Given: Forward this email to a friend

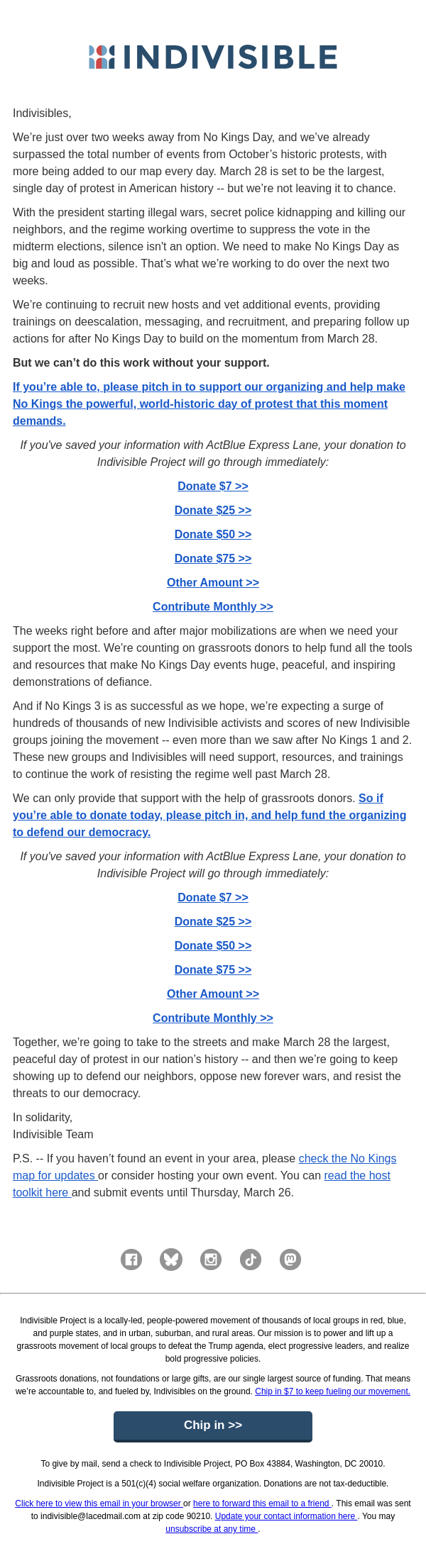Looking at the screenshot, I should coord(262,1503).
